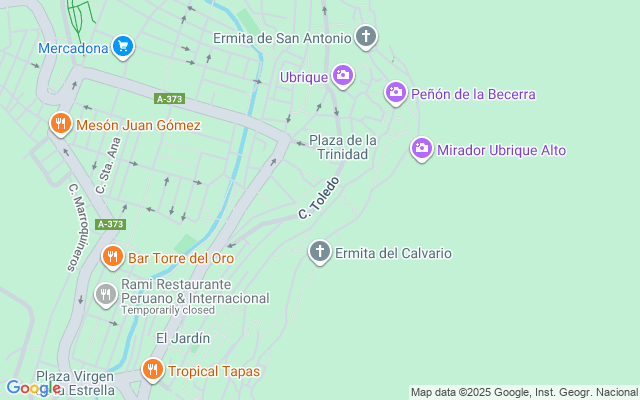Image resolution: width=640 pixels, height=400 pixels.
Task: Open the Peñón de la Becerra marker
Action: tap(396, 94)
